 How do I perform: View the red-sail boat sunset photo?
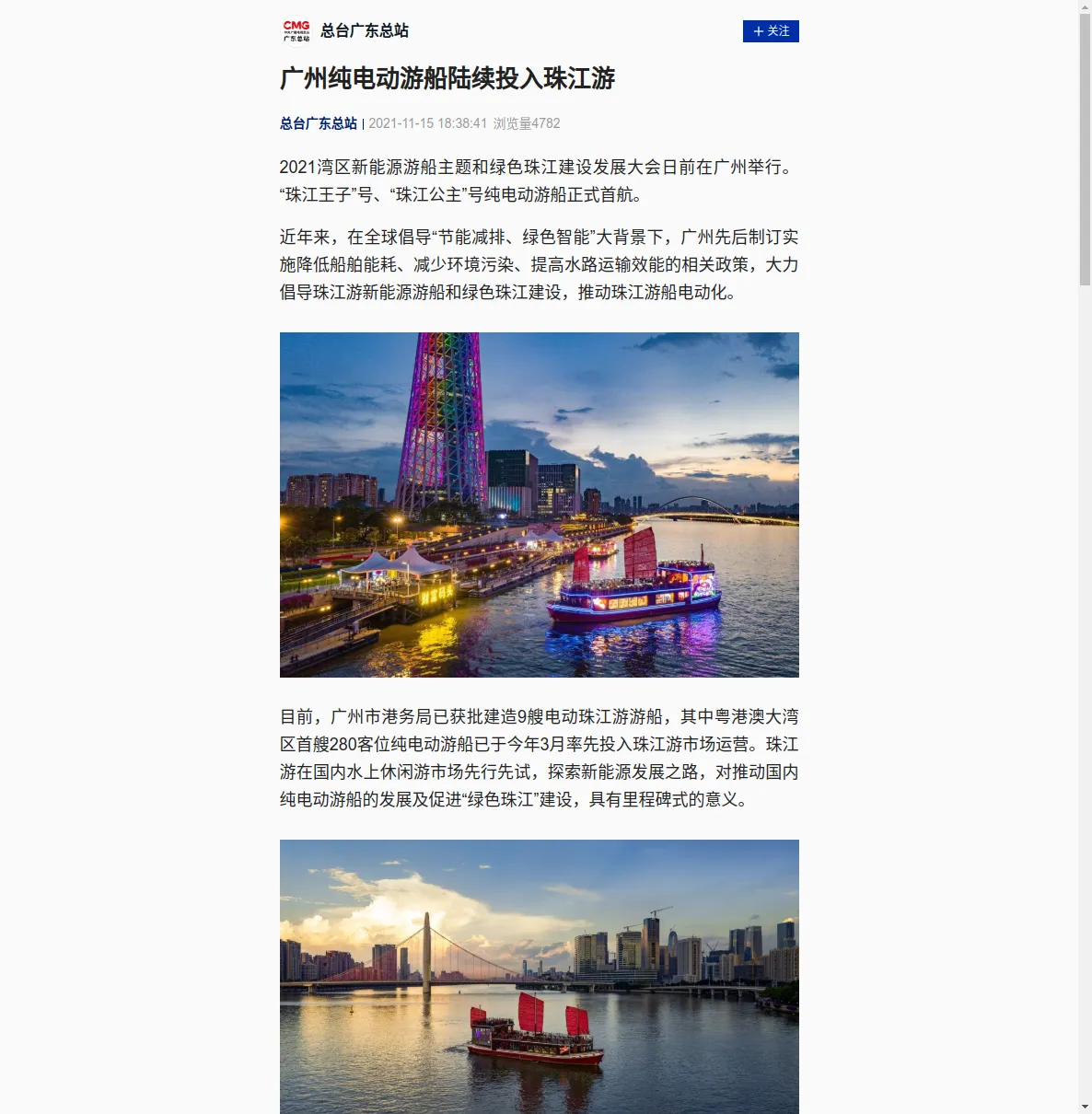click(539, 976)
